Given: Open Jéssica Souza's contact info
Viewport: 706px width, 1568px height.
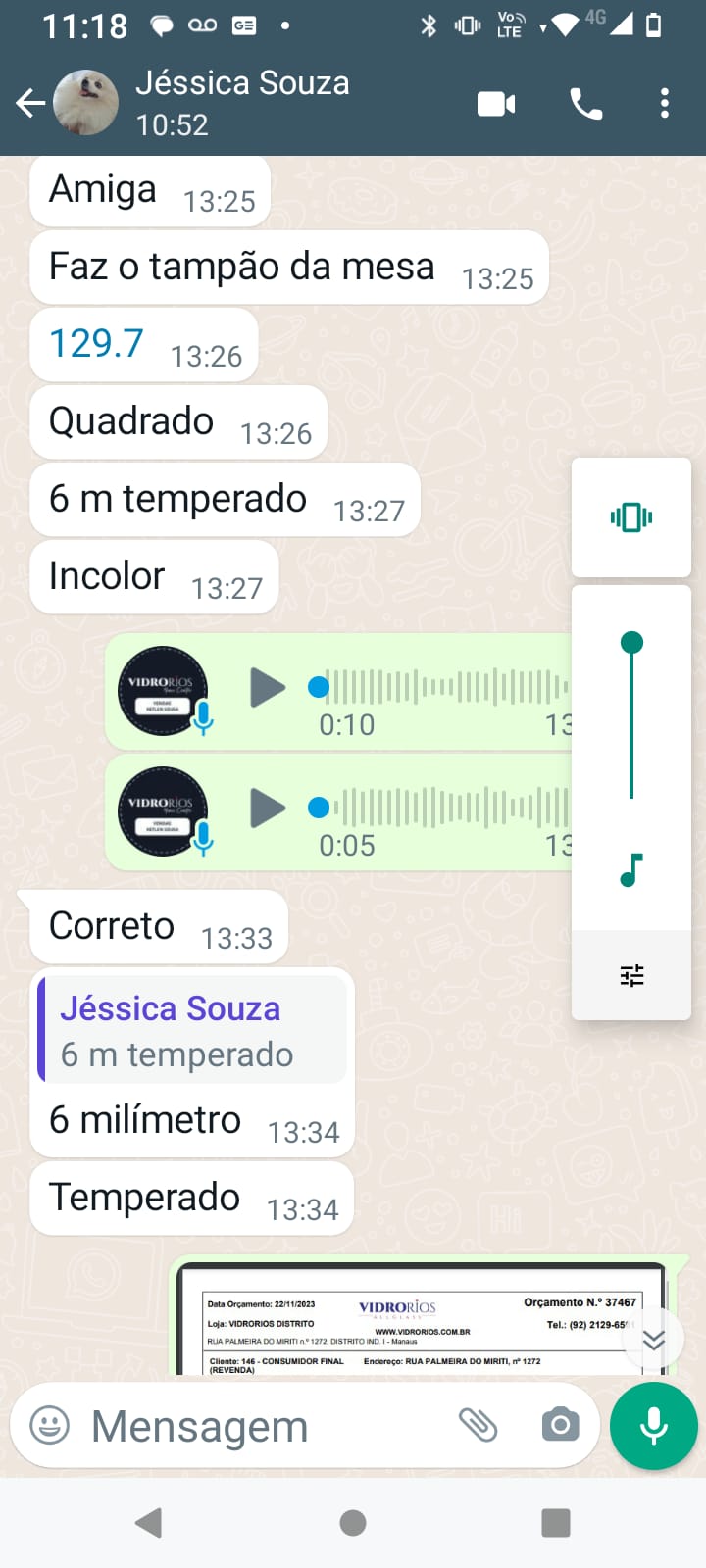Looking at the screenshot, I should pyautogui.click(x=242, y=103).
